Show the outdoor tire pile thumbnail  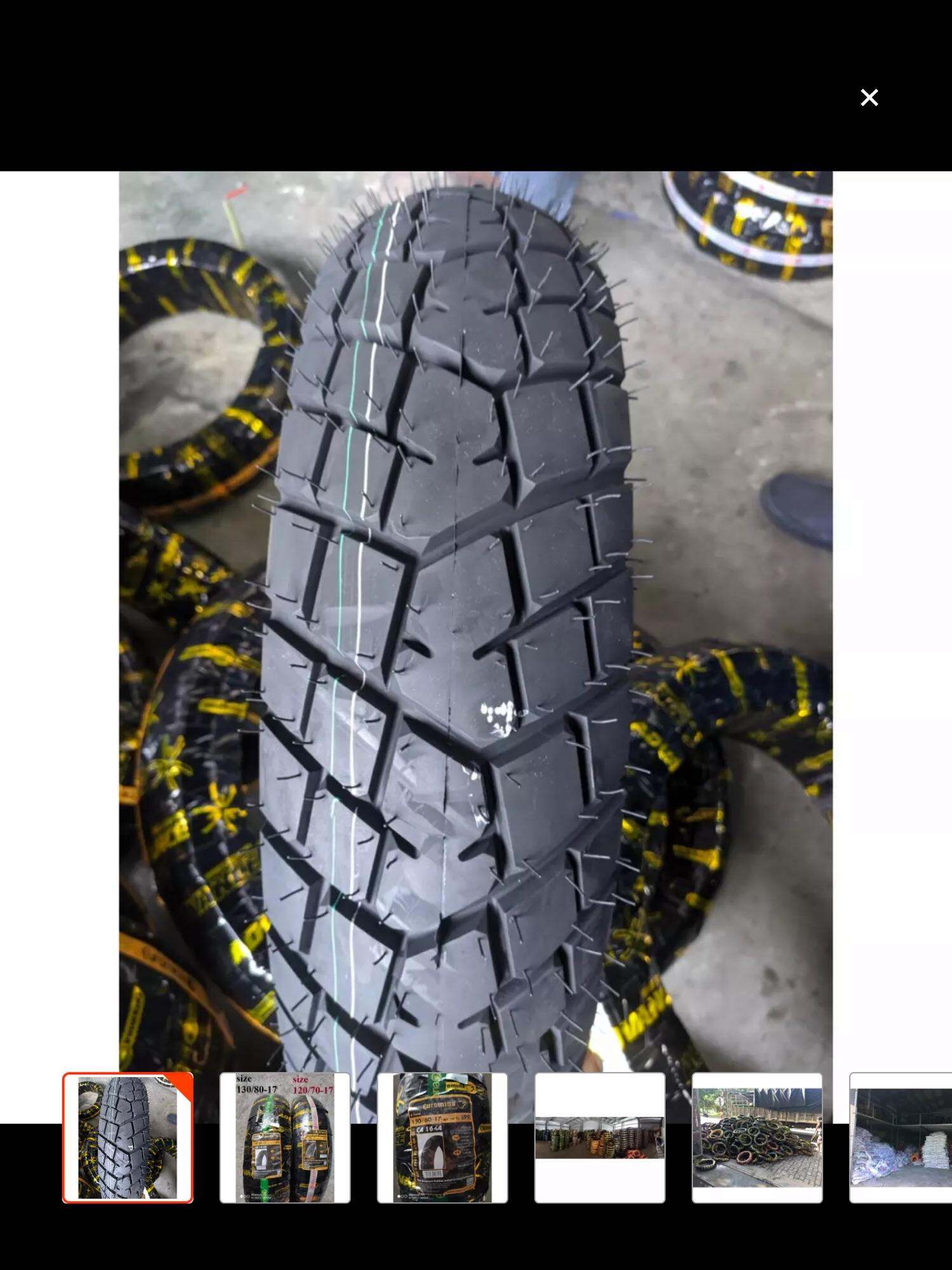[x=757, y=1137]
